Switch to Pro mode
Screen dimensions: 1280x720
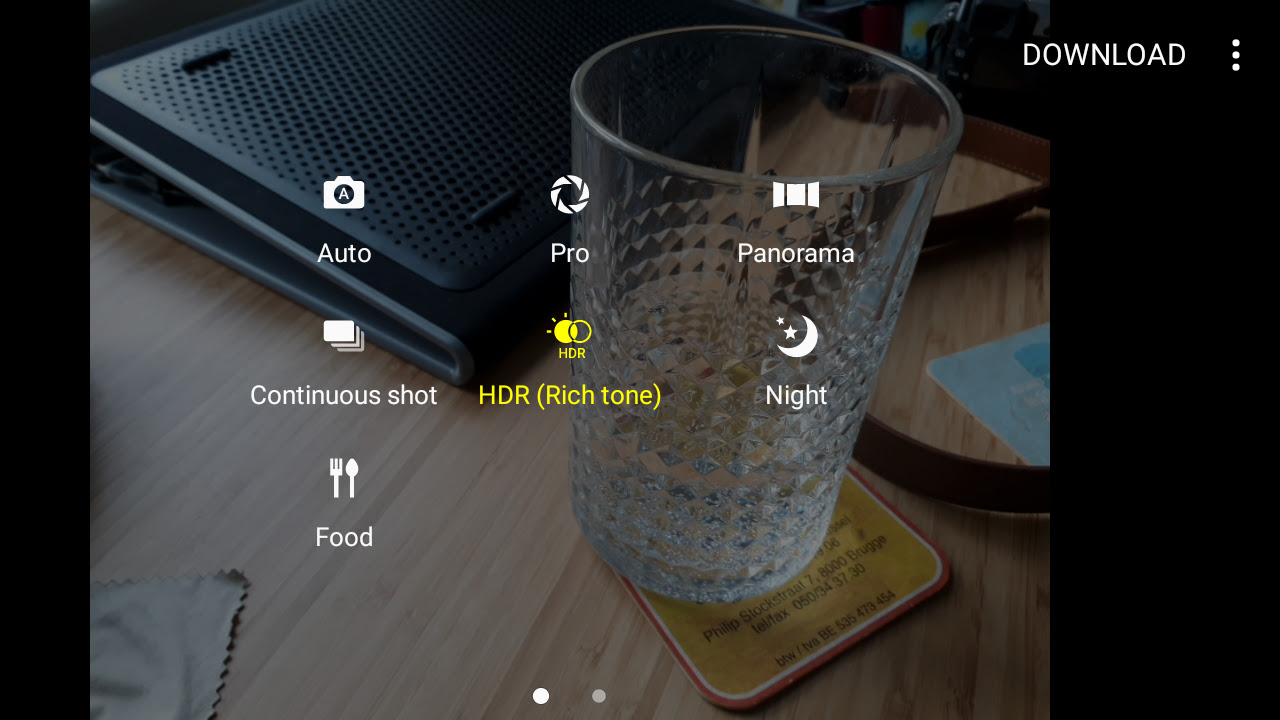tap(570, 218)
